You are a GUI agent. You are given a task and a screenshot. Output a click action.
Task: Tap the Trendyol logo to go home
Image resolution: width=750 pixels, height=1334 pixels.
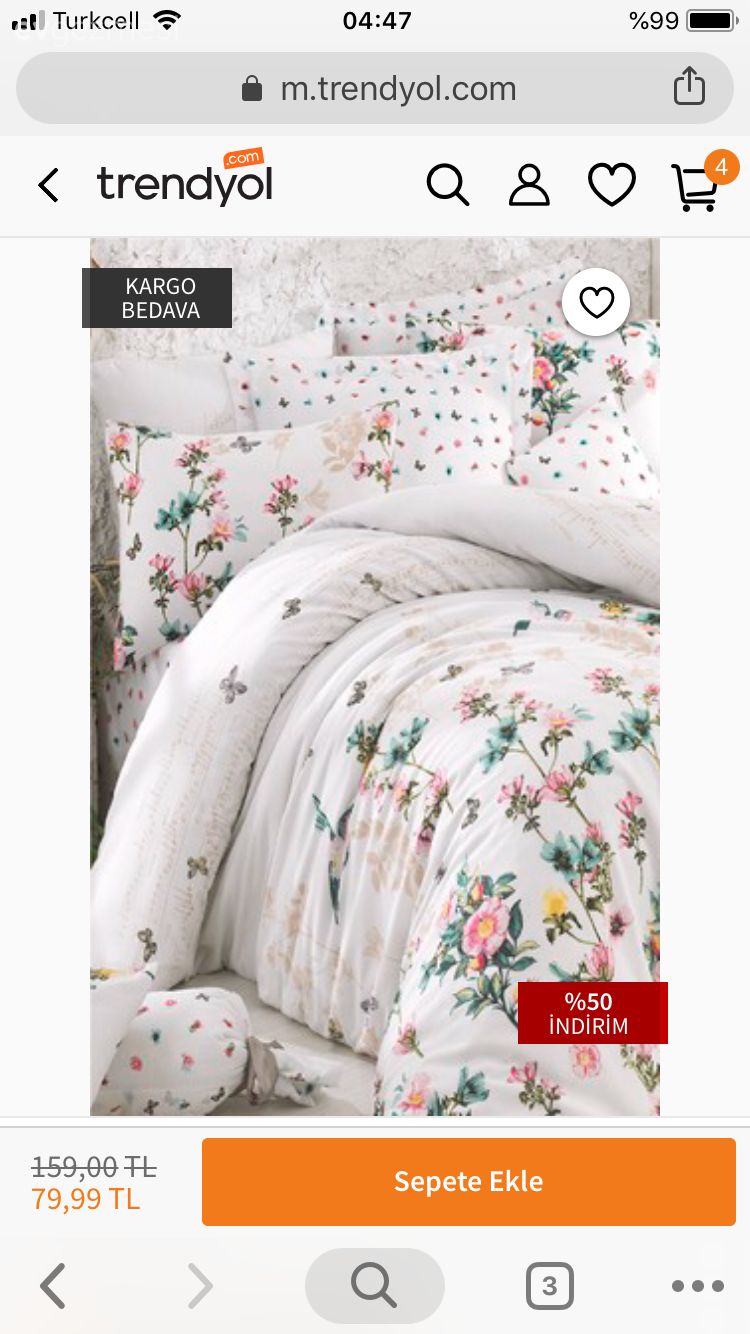184,183
